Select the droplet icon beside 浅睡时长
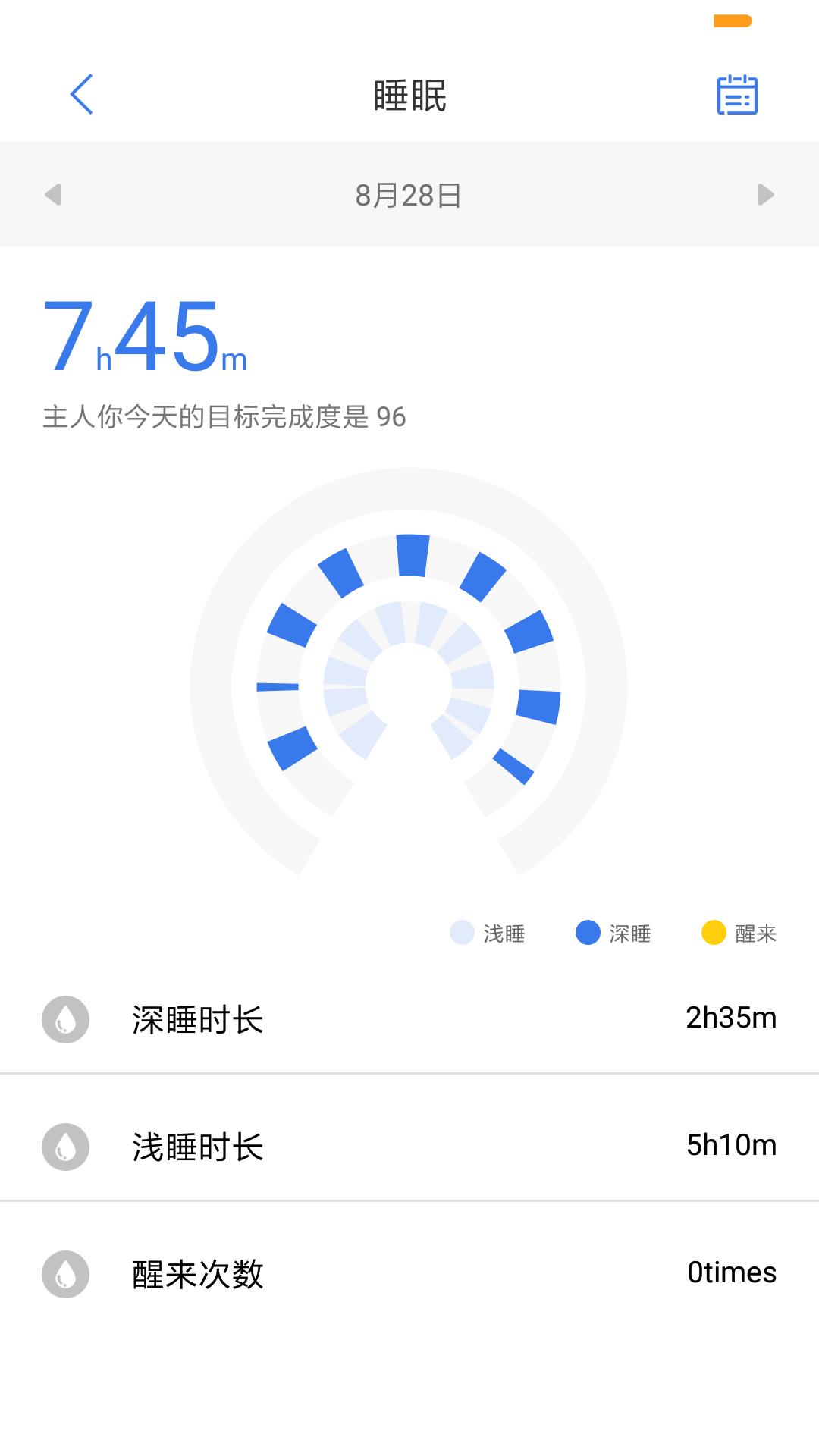This screenshot has height=1456, width=819. tap(65, 1147)
